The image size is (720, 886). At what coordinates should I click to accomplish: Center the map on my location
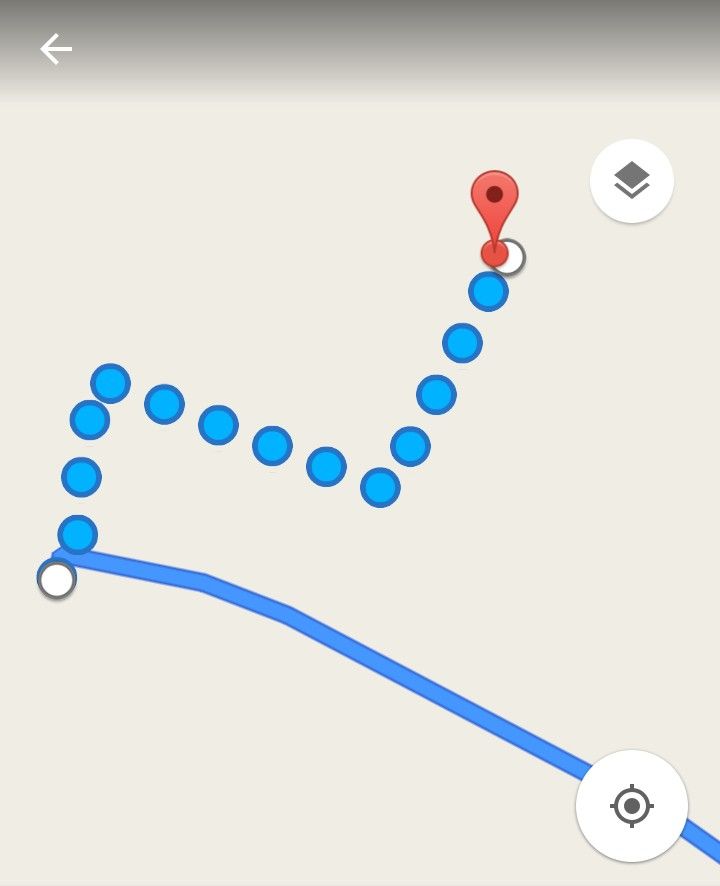click(632, 805)
